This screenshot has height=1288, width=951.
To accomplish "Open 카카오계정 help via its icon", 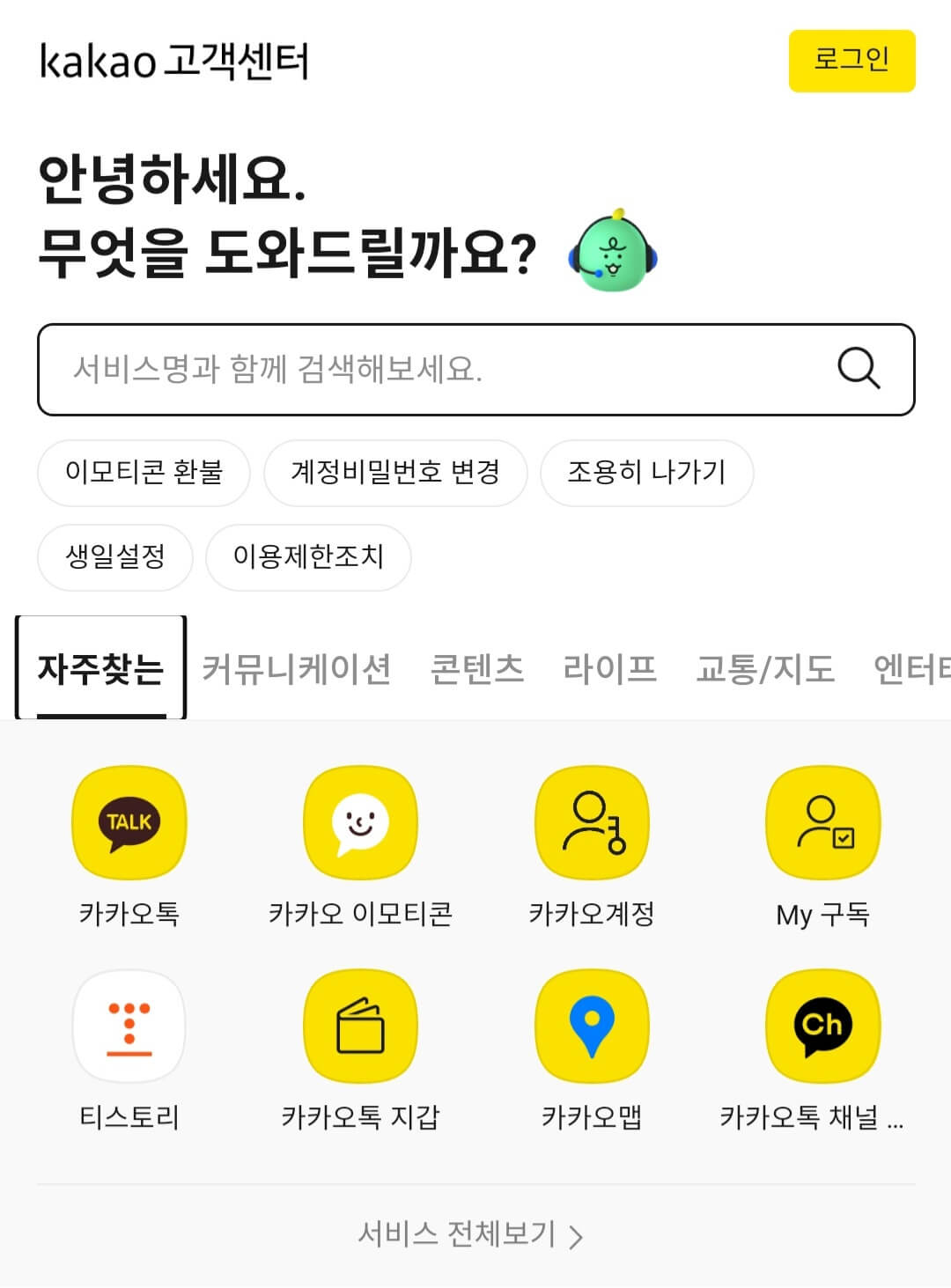I will (x=591, y=821).
